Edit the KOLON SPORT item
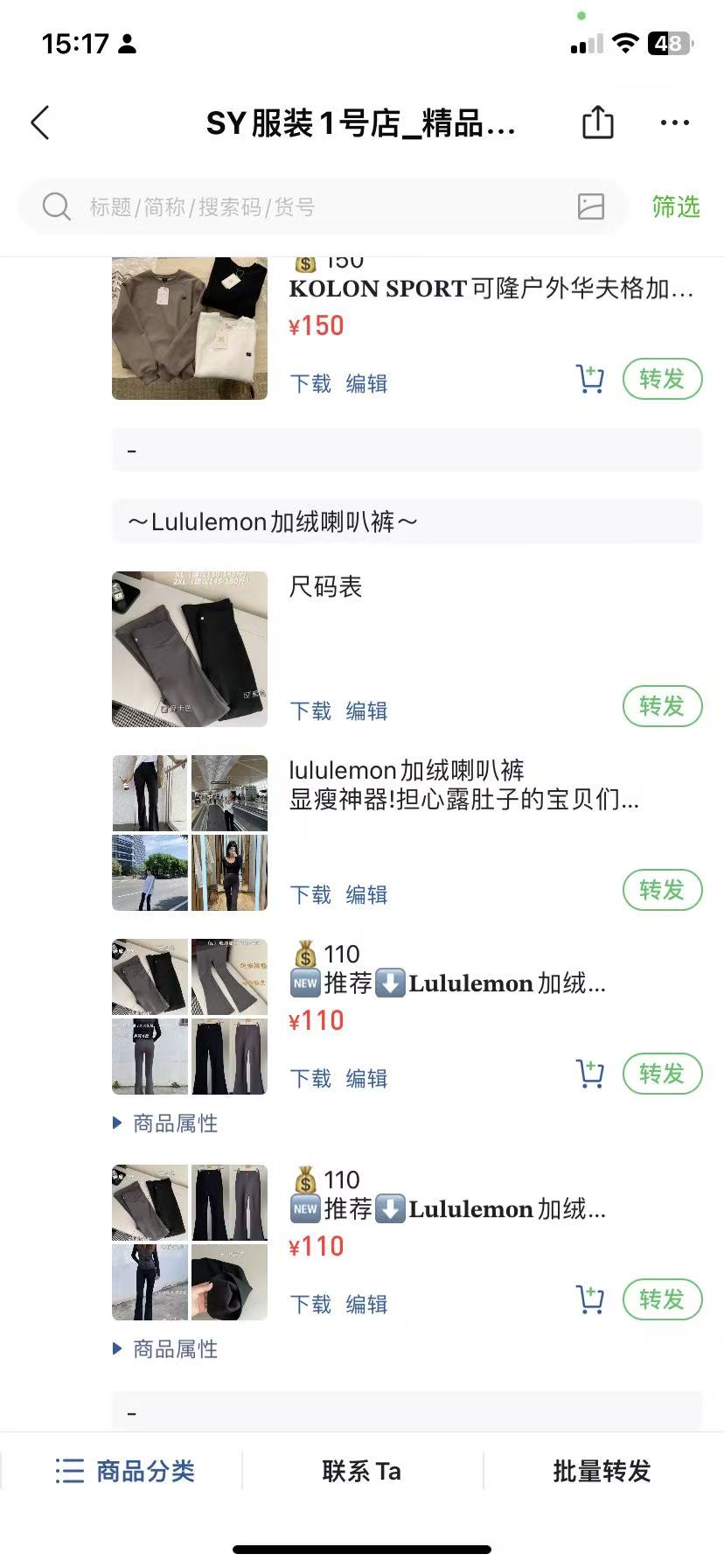This screenshot has height=1568, width=724. (x=366, y=383)
